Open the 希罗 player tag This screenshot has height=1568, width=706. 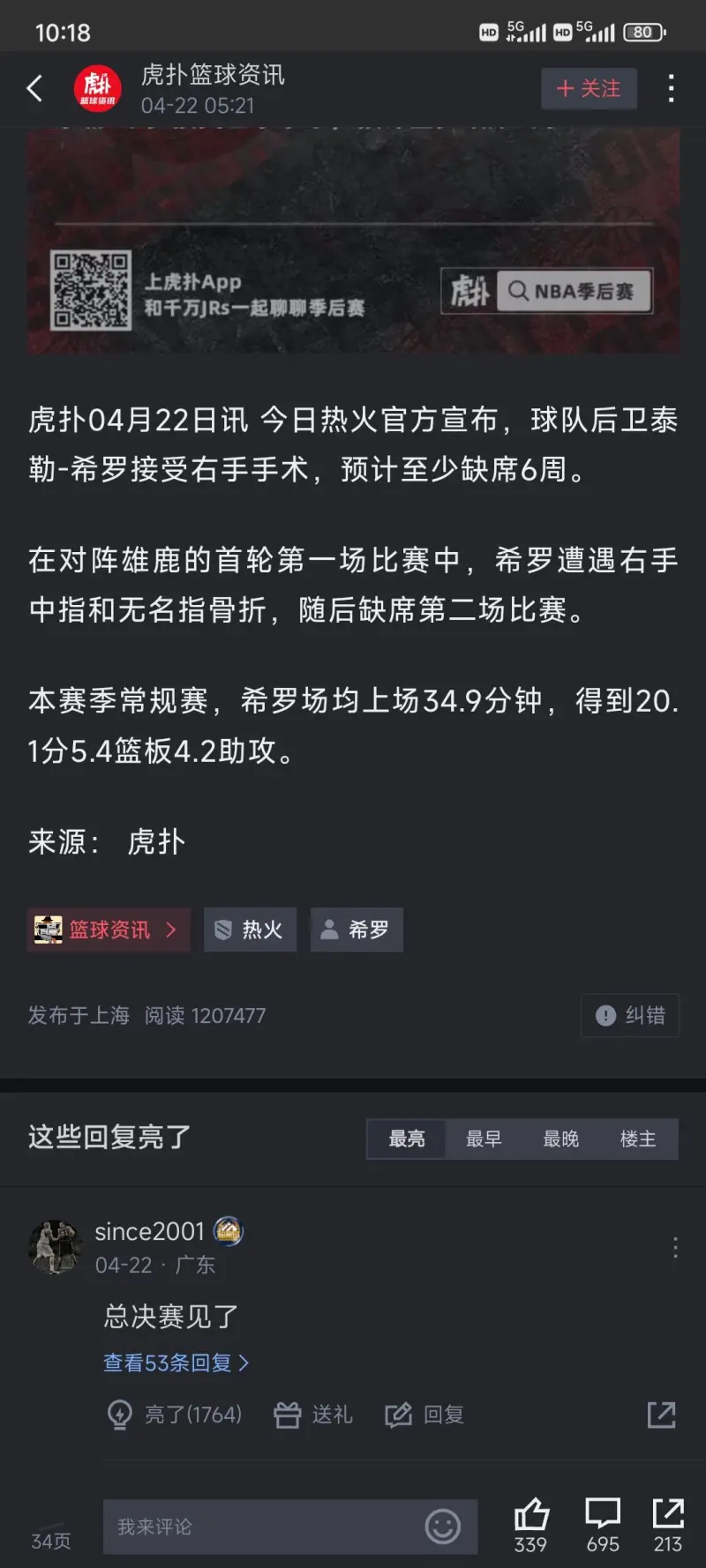click(357, 930)
